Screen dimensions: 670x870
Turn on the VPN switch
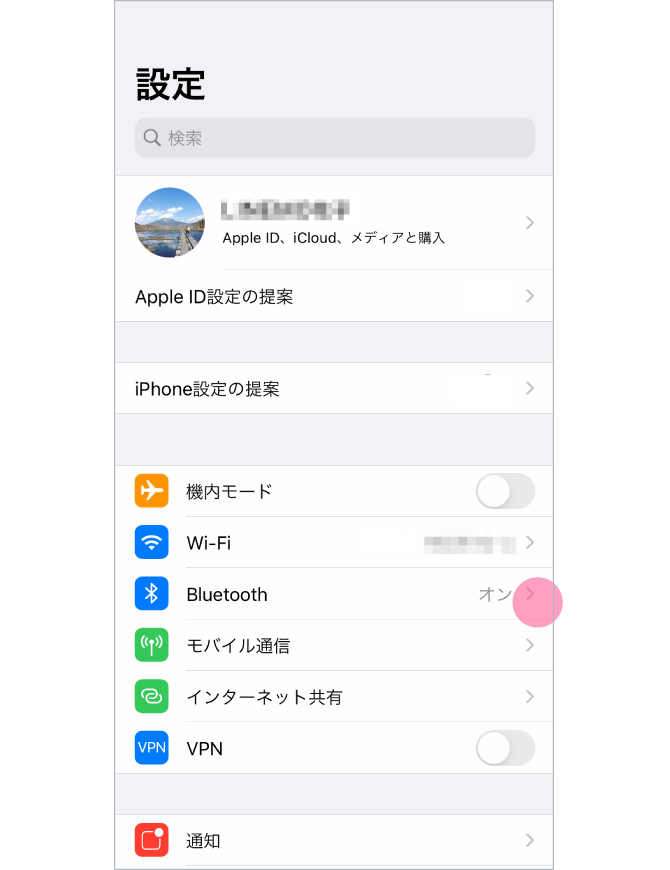click(505, 748)
